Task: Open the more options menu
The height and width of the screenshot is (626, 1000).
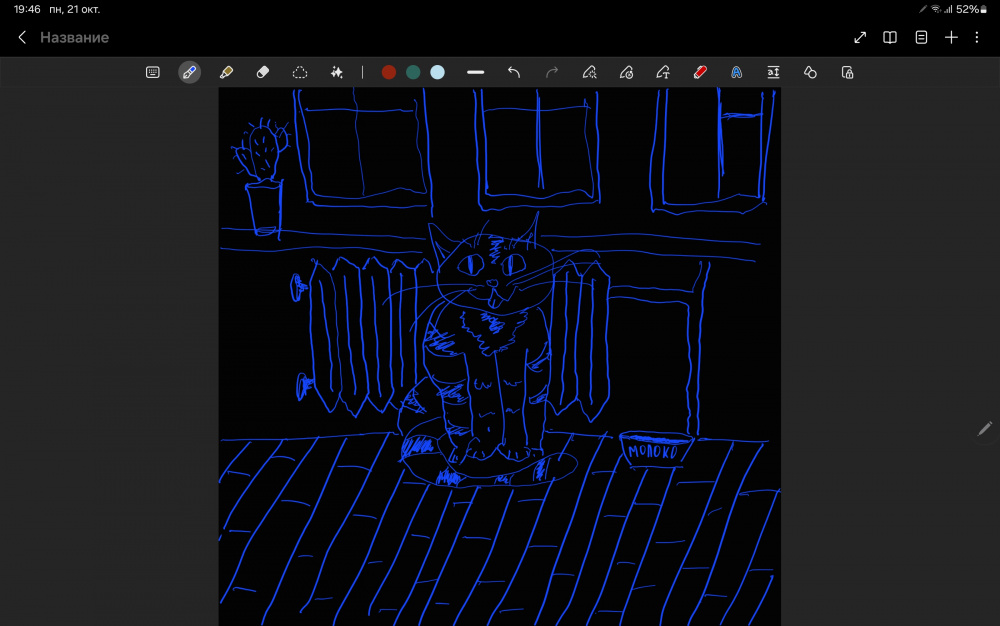Action: [x=976, y=37]
